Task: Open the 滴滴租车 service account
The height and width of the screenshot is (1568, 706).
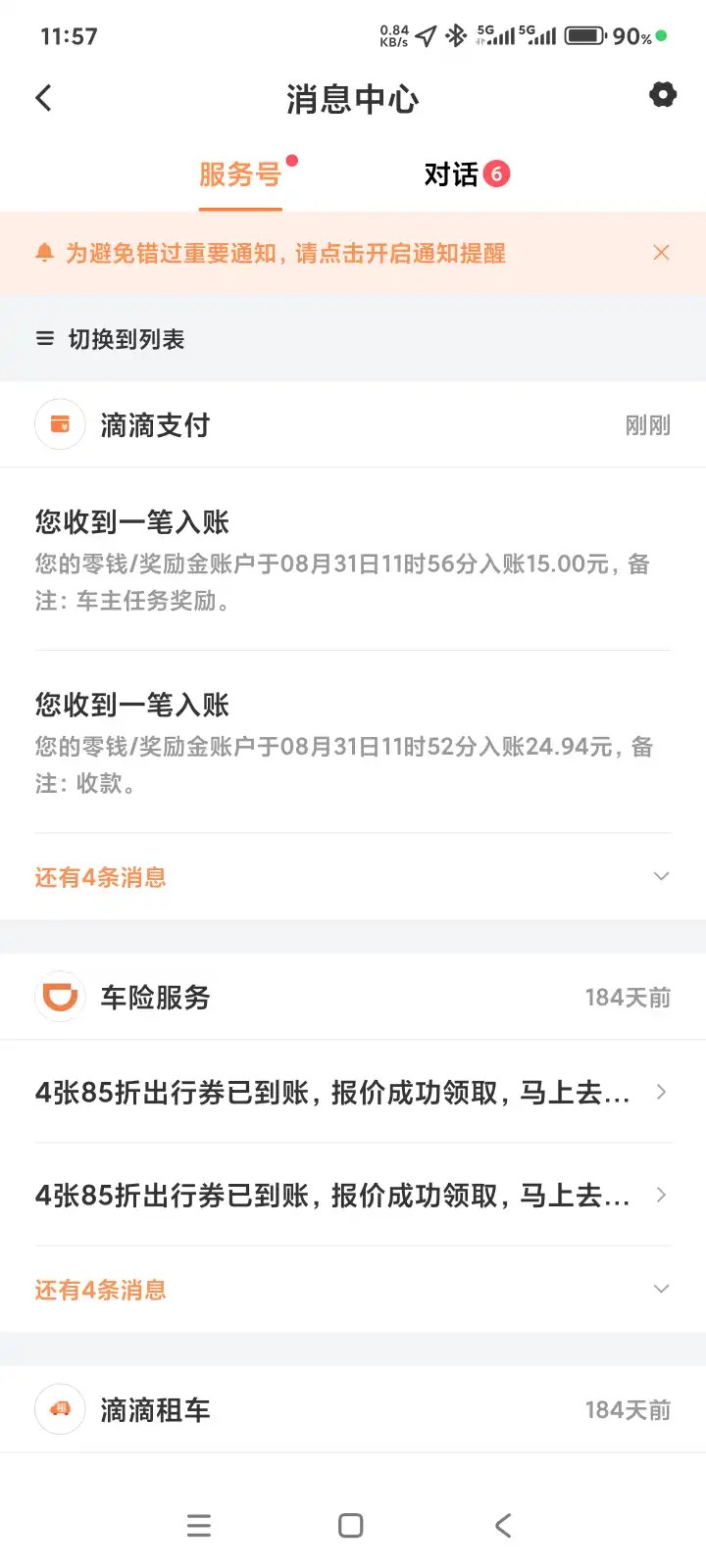Action: click(155, 1410)
